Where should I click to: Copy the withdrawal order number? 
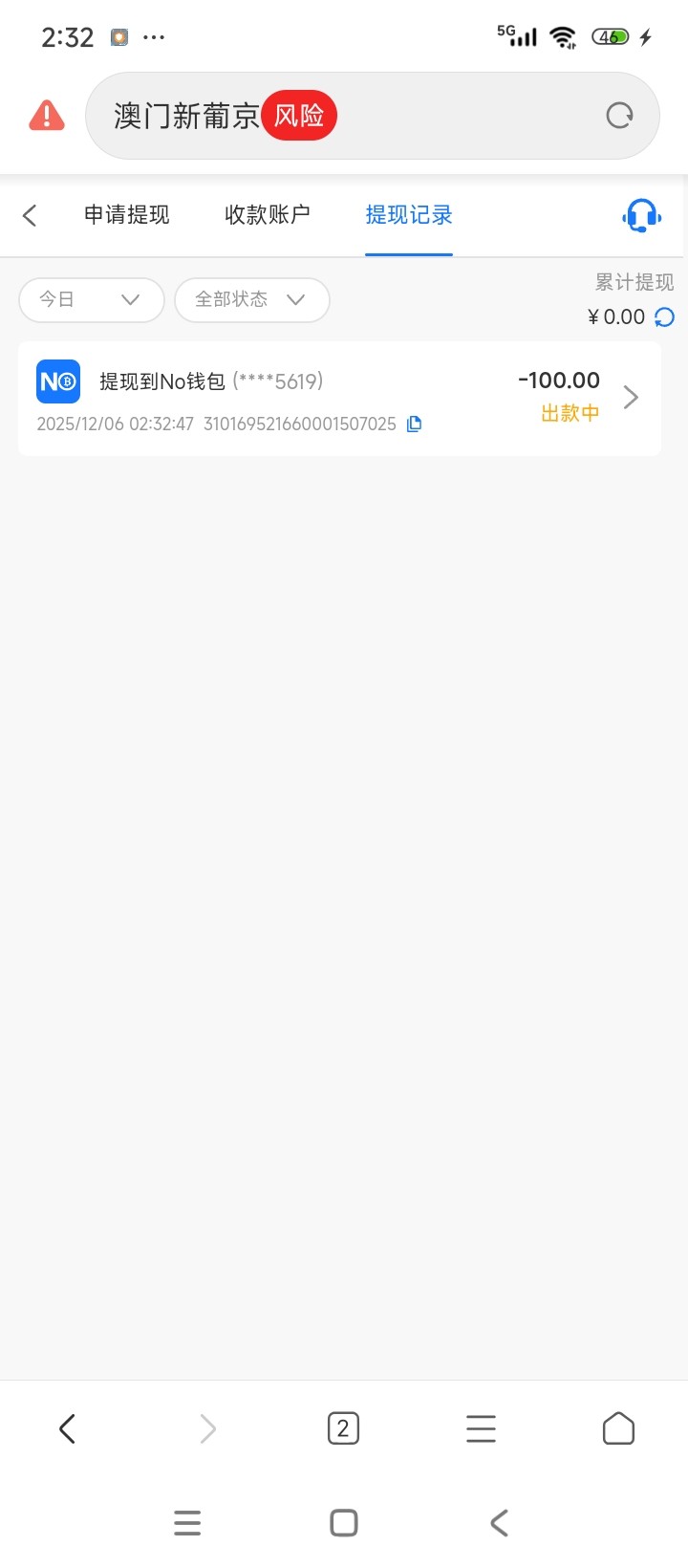click(415, 424)
